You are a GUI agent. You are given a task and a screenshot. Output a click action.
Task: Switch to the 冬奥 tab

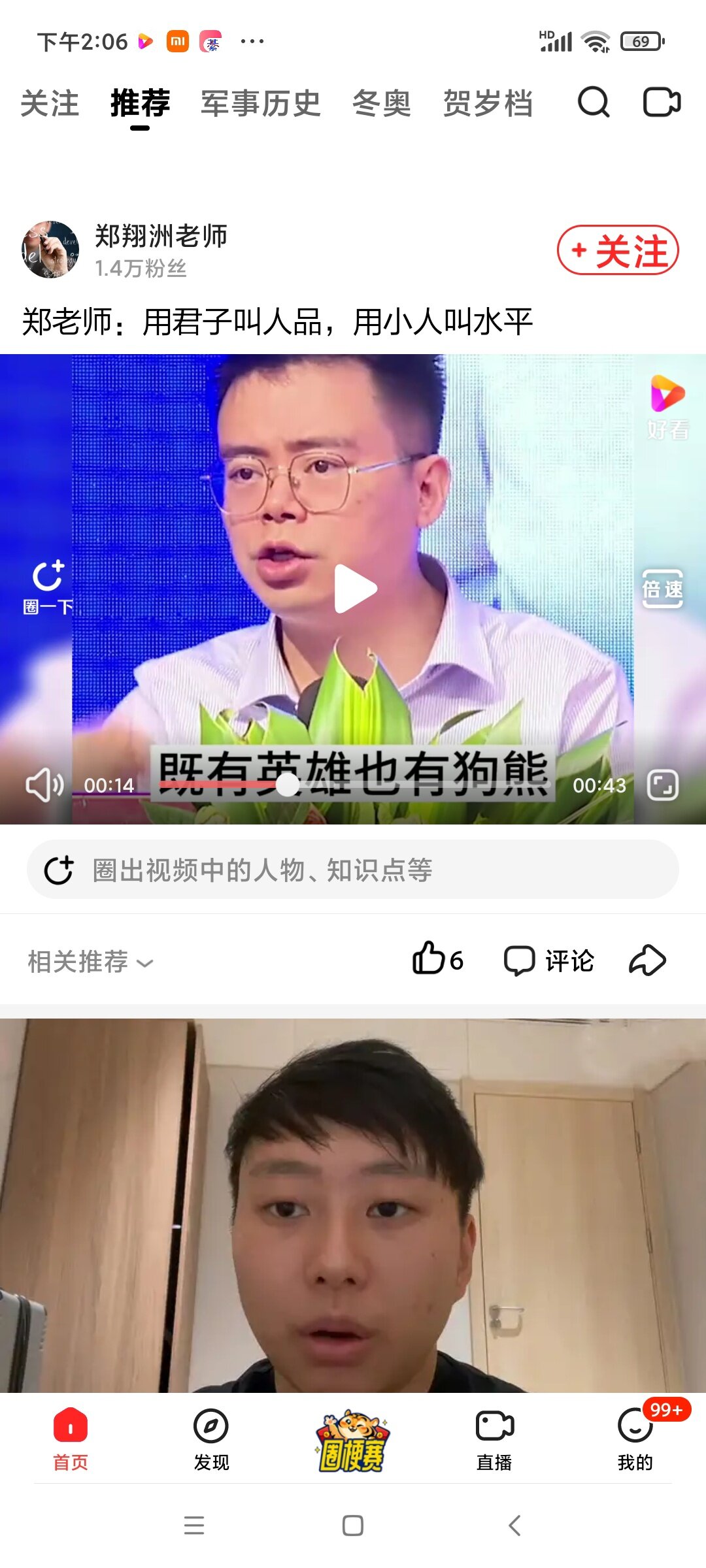coord(382,104)
